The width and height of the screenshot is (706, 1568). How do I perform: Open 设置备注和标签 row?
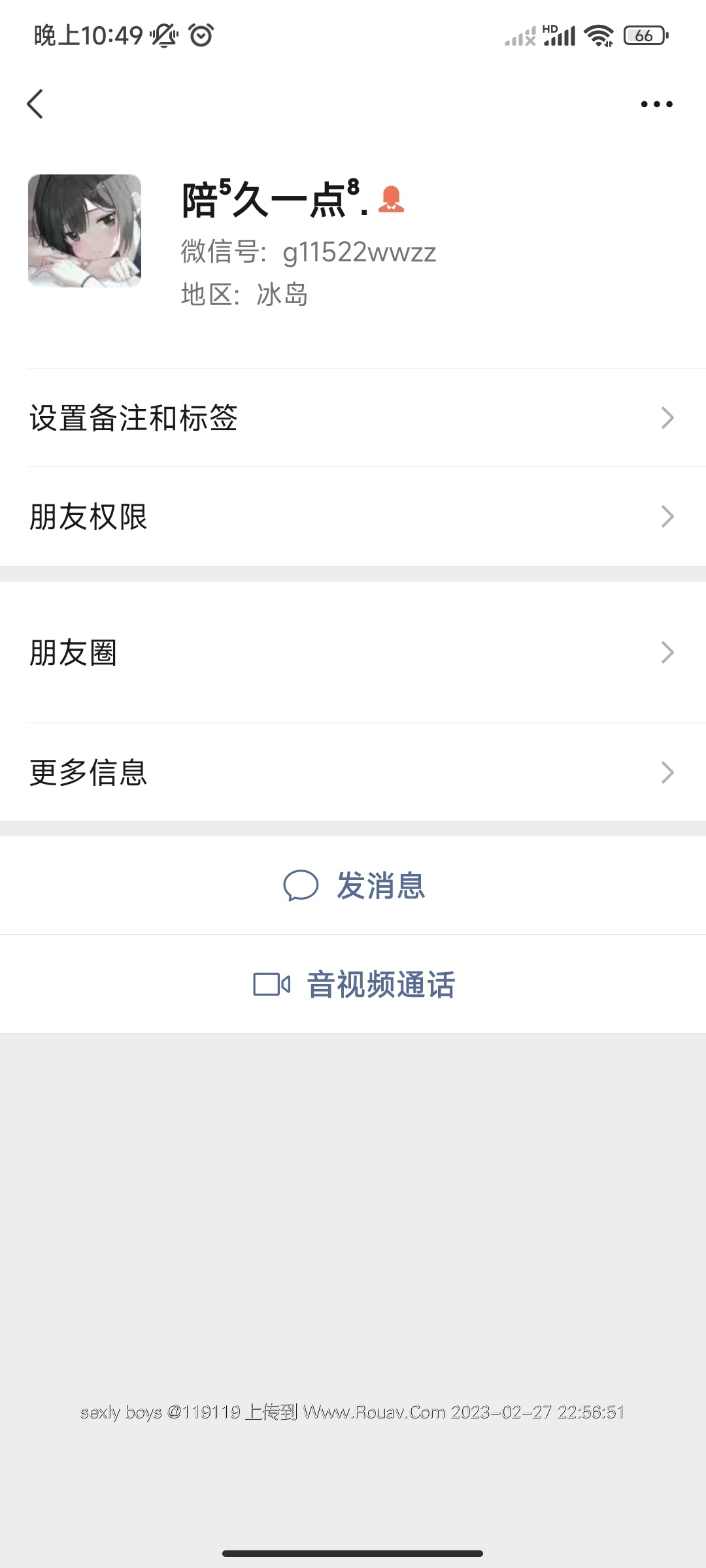(353, 418)
